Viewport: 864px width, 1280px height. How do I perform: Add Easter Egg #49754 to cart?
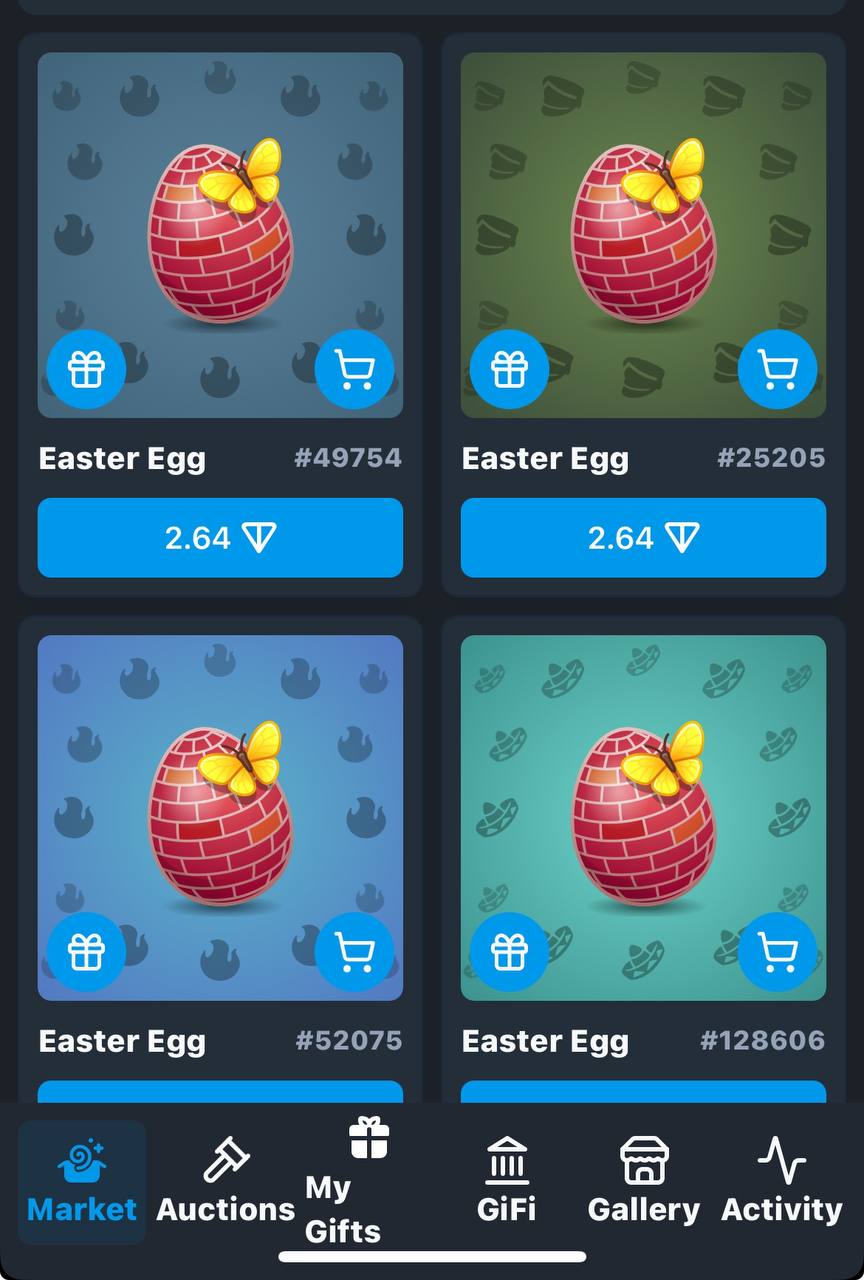pos(354,370)
